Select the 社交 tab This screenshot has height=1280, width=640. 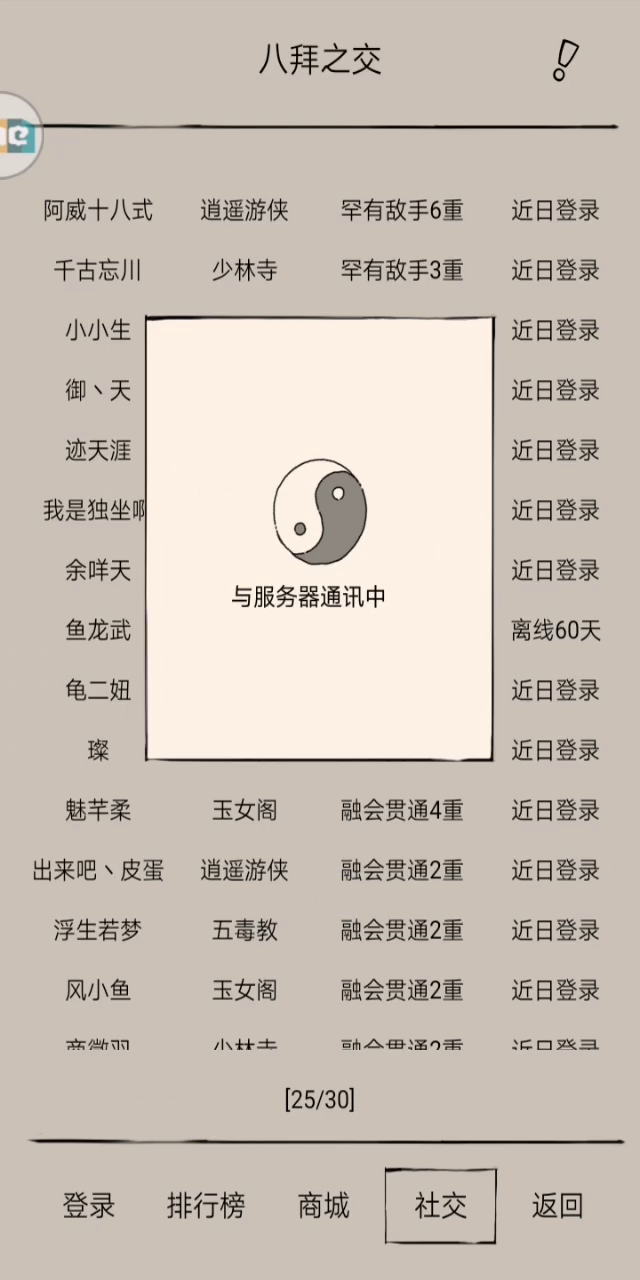click(441, 1206)
